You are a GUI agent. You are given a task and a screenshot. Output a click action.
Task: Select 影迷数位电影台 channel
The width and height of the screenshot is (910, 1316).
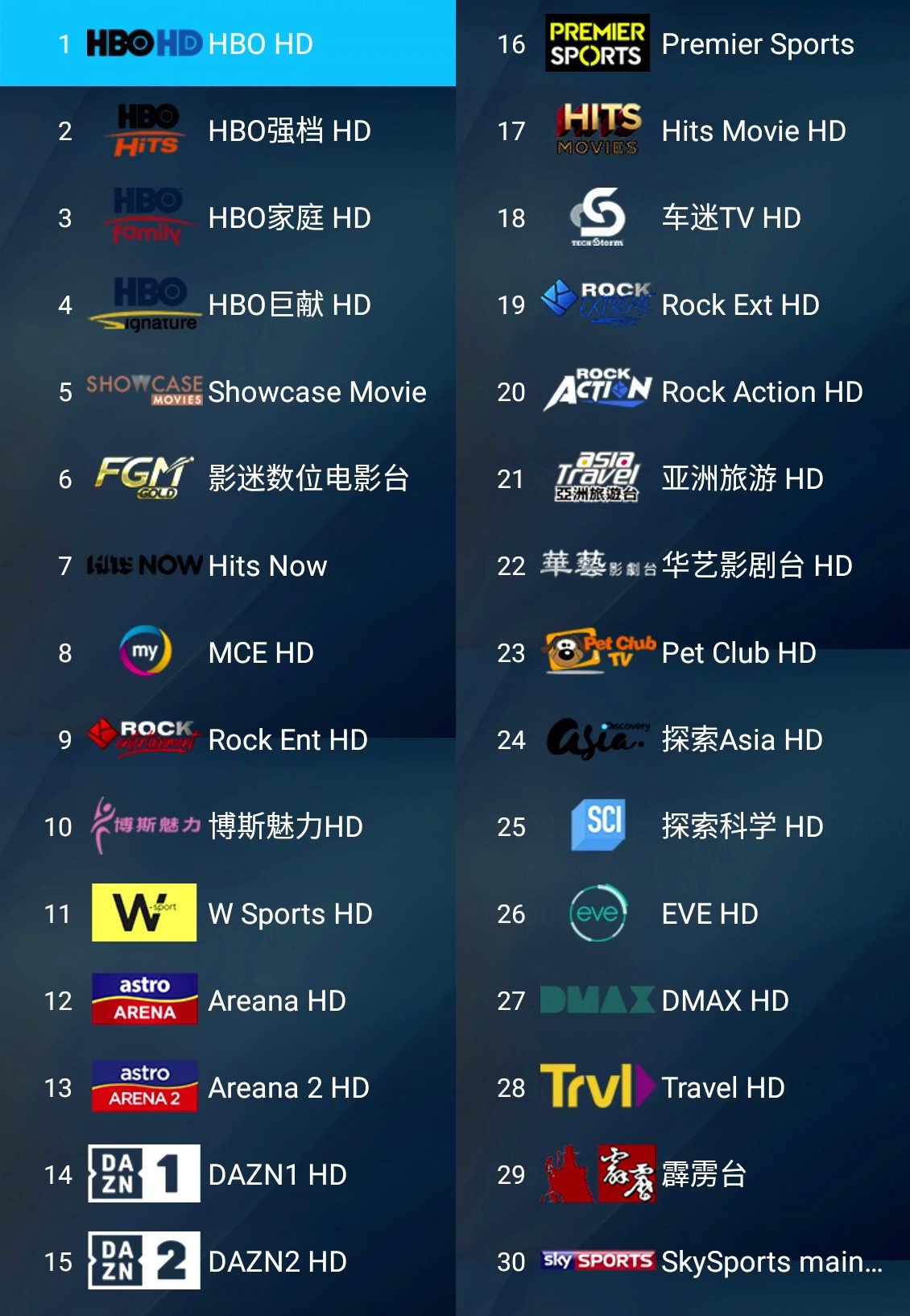228,478
